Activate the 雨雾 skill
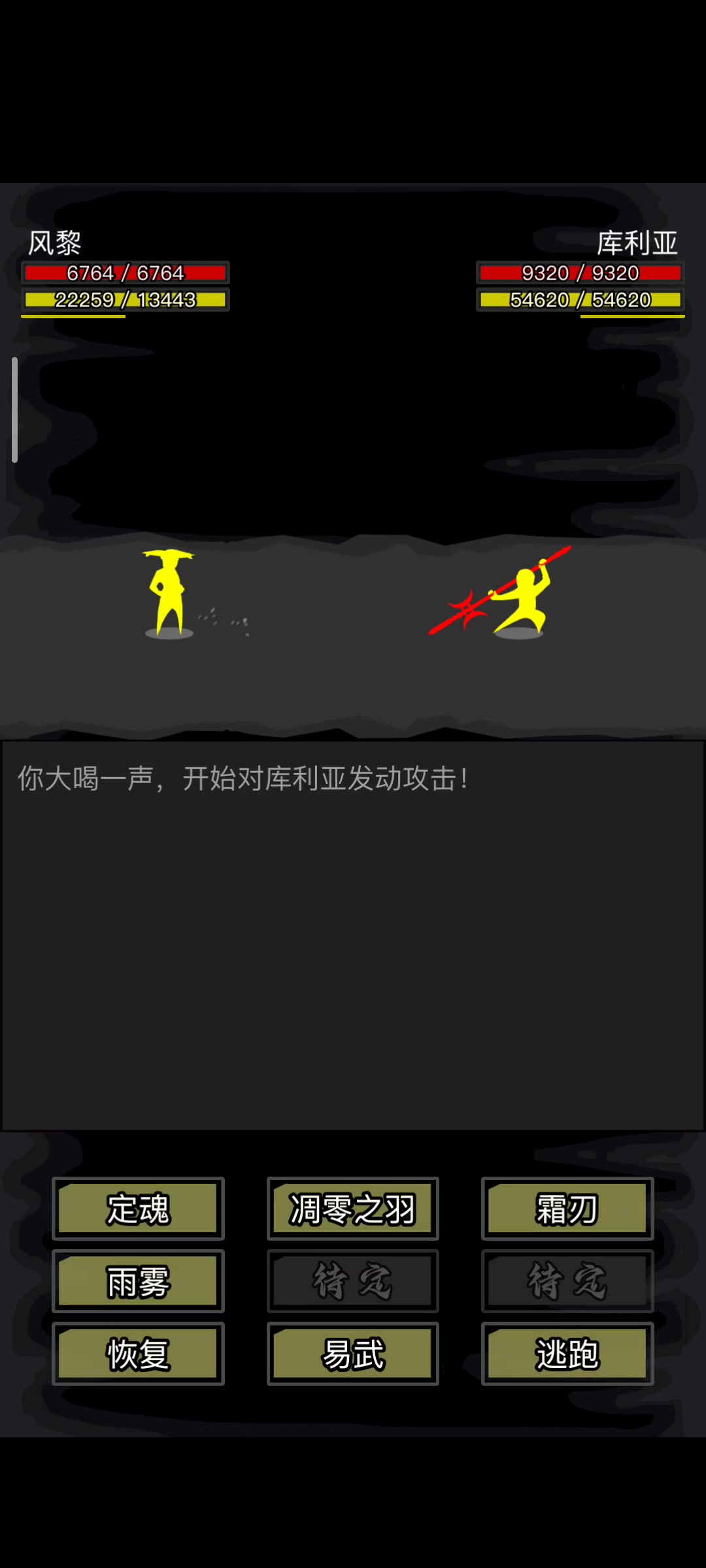 pyautogui.click(x=138, y=1281)
